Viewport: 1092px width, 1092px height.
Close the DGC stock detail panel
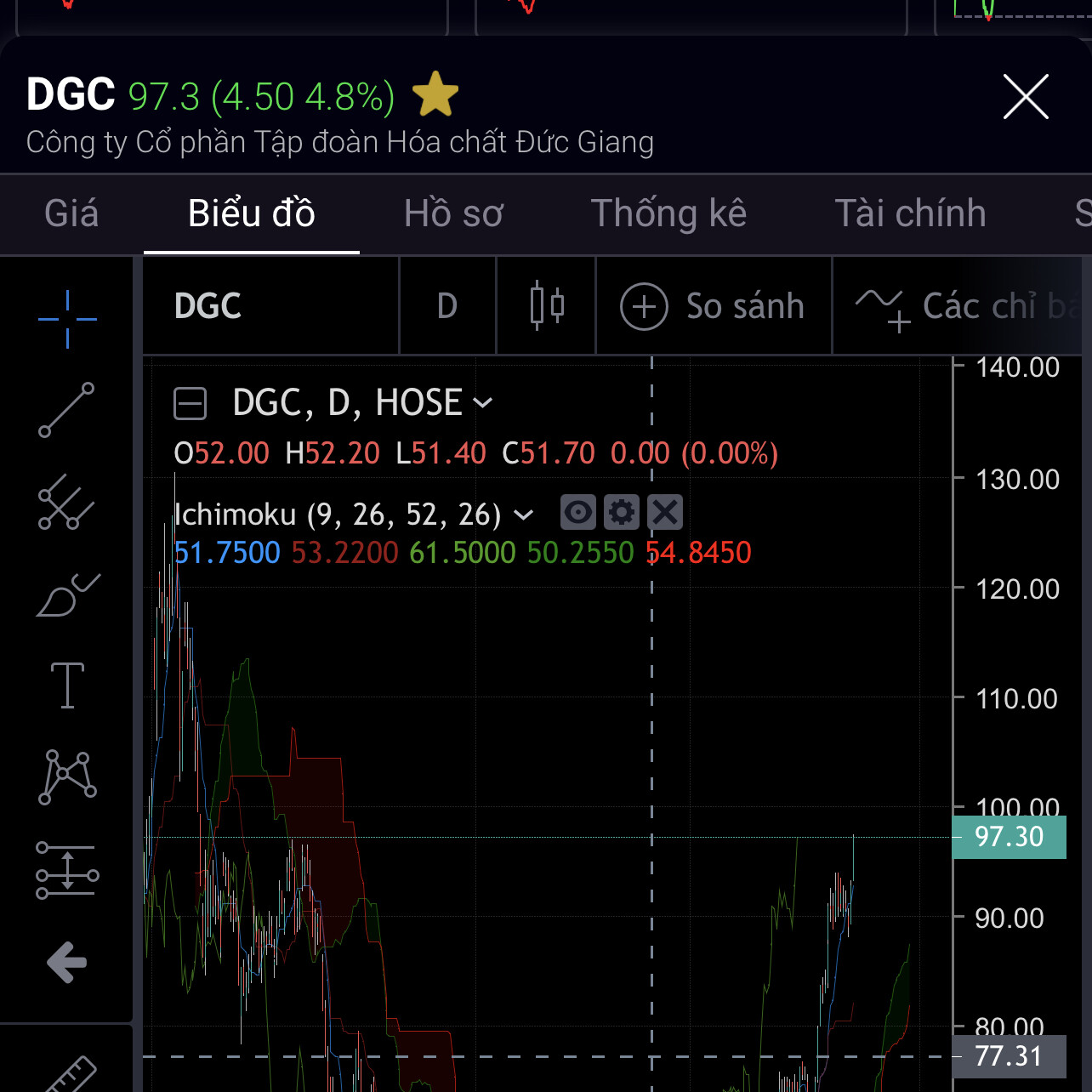(x=1025, y=96)
